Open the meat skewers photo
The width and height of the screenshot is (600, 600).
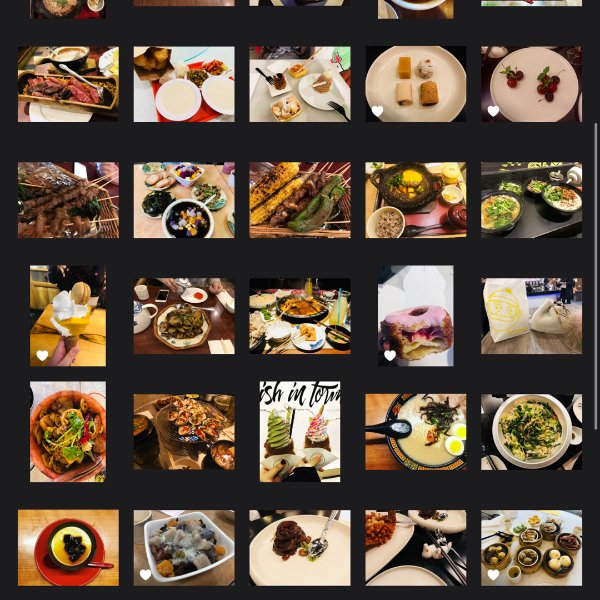(68, 200)
